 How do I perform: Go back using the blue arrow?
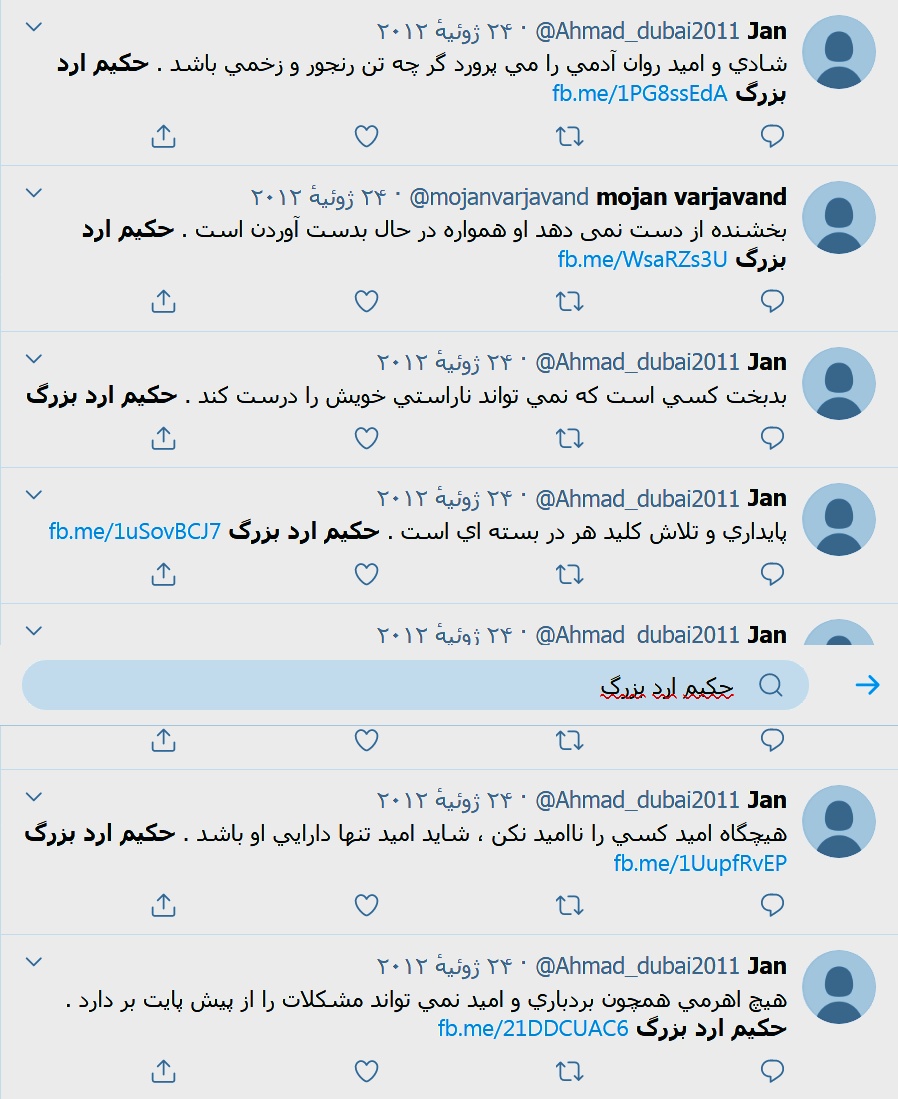click(868, 685)
